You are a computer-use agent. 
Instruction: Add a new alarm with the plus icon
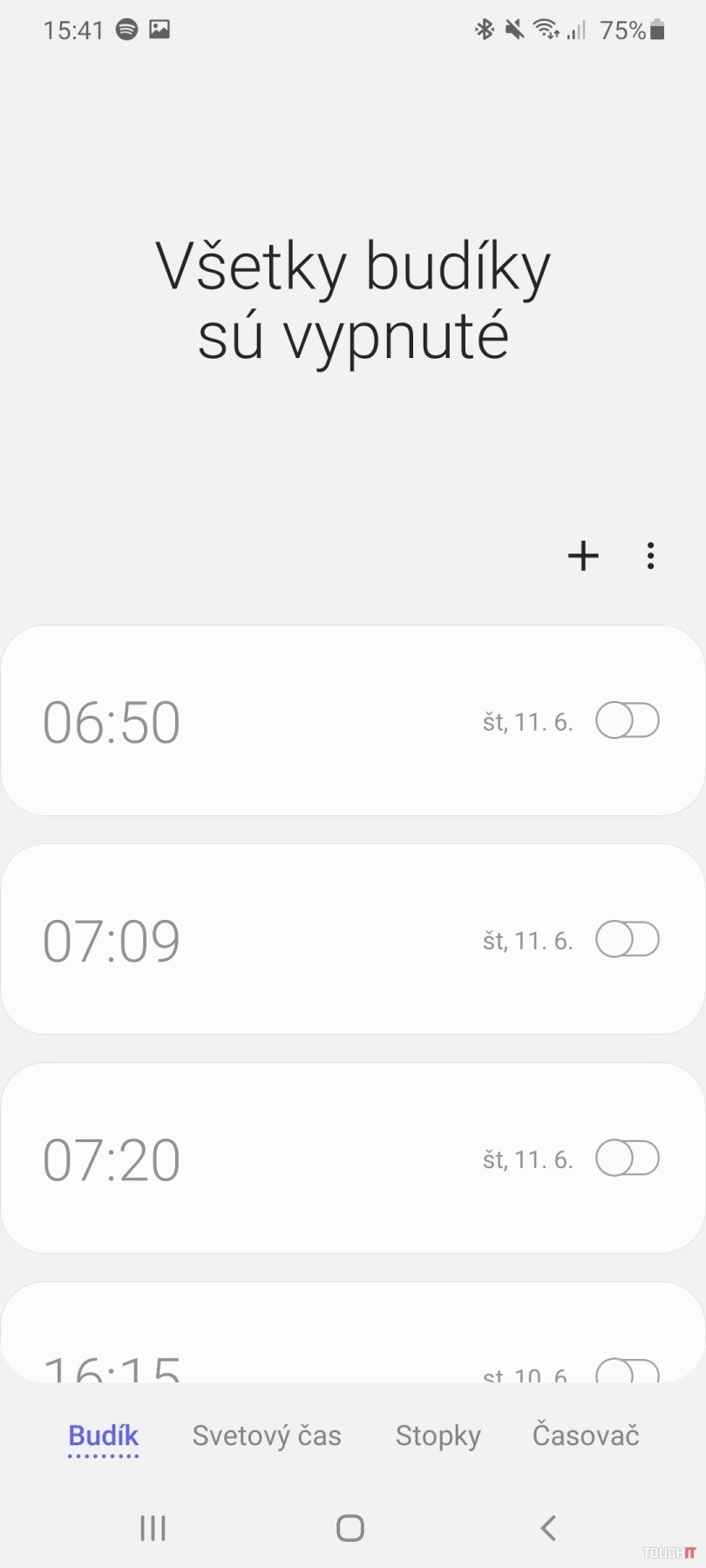coord(583,556)
